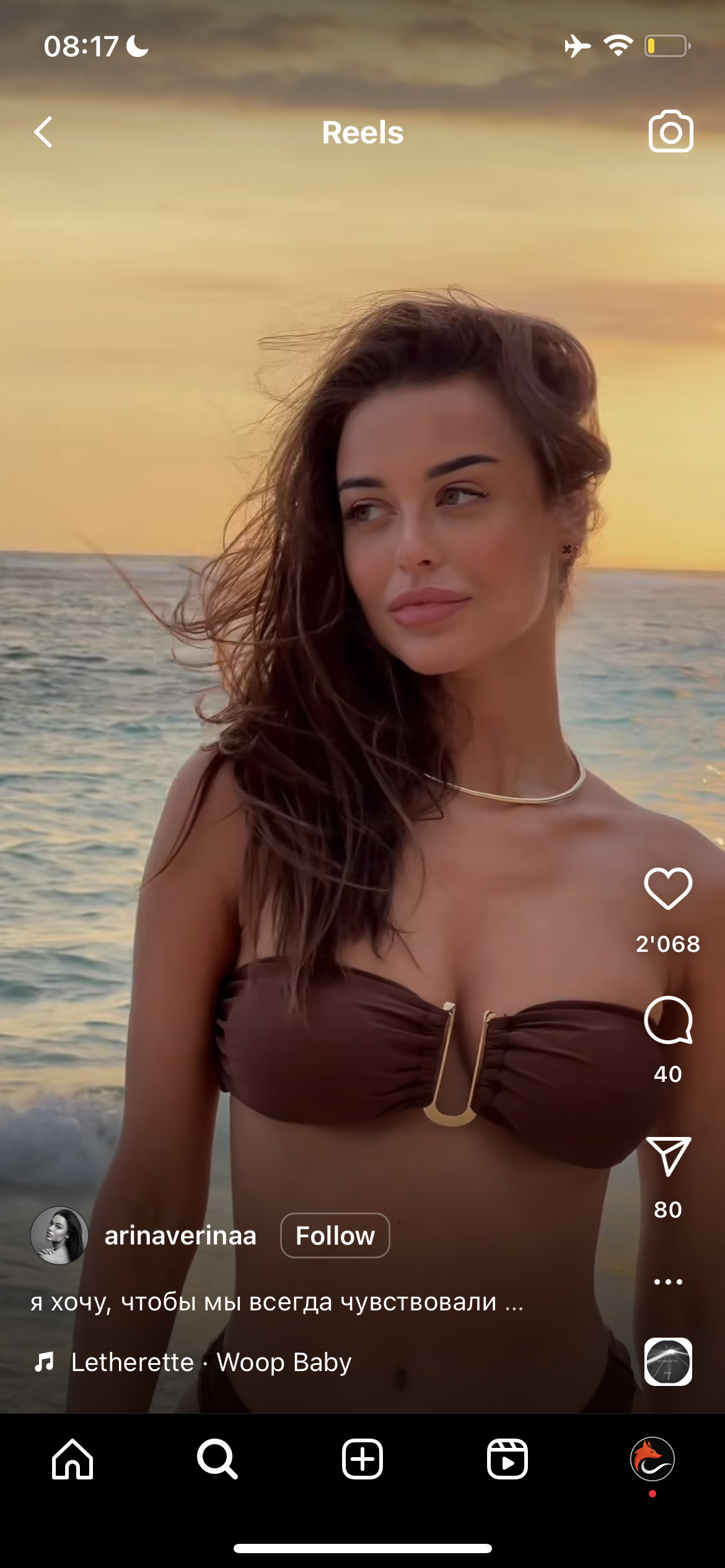
Task: Open the camera to create a reel
Action: [x=670, y=131]
